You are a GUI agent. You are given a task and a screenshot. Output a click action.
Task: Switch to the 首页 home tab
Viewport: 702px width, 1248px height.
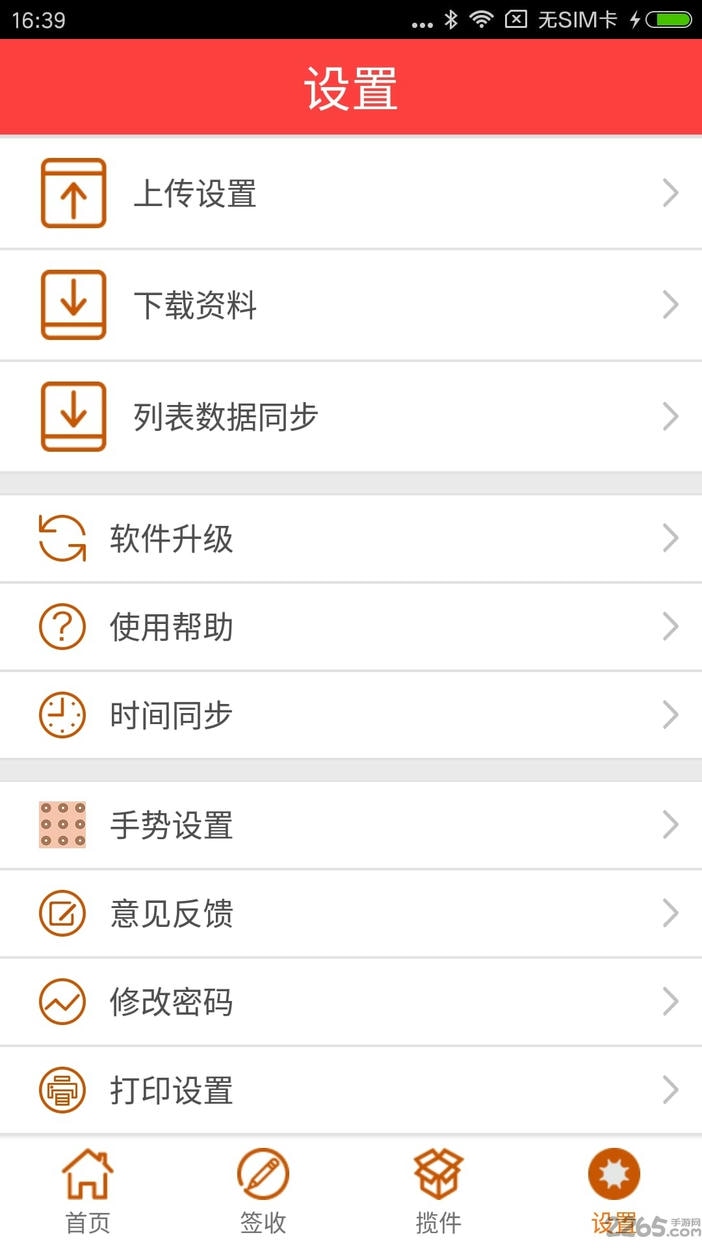pyautogui.click(x=88, y=1191)
